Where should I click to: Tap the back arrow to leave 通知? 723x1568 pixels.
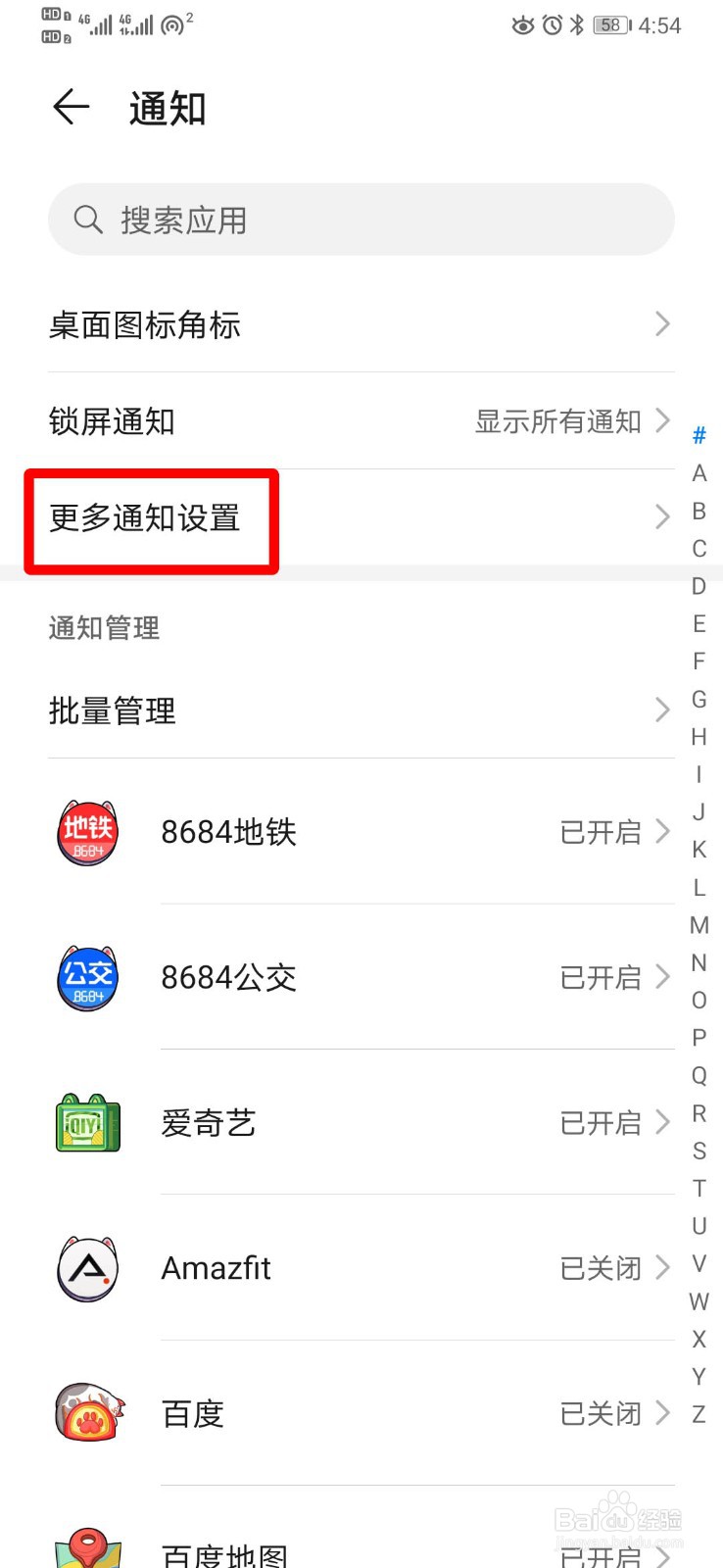[69, 107]
